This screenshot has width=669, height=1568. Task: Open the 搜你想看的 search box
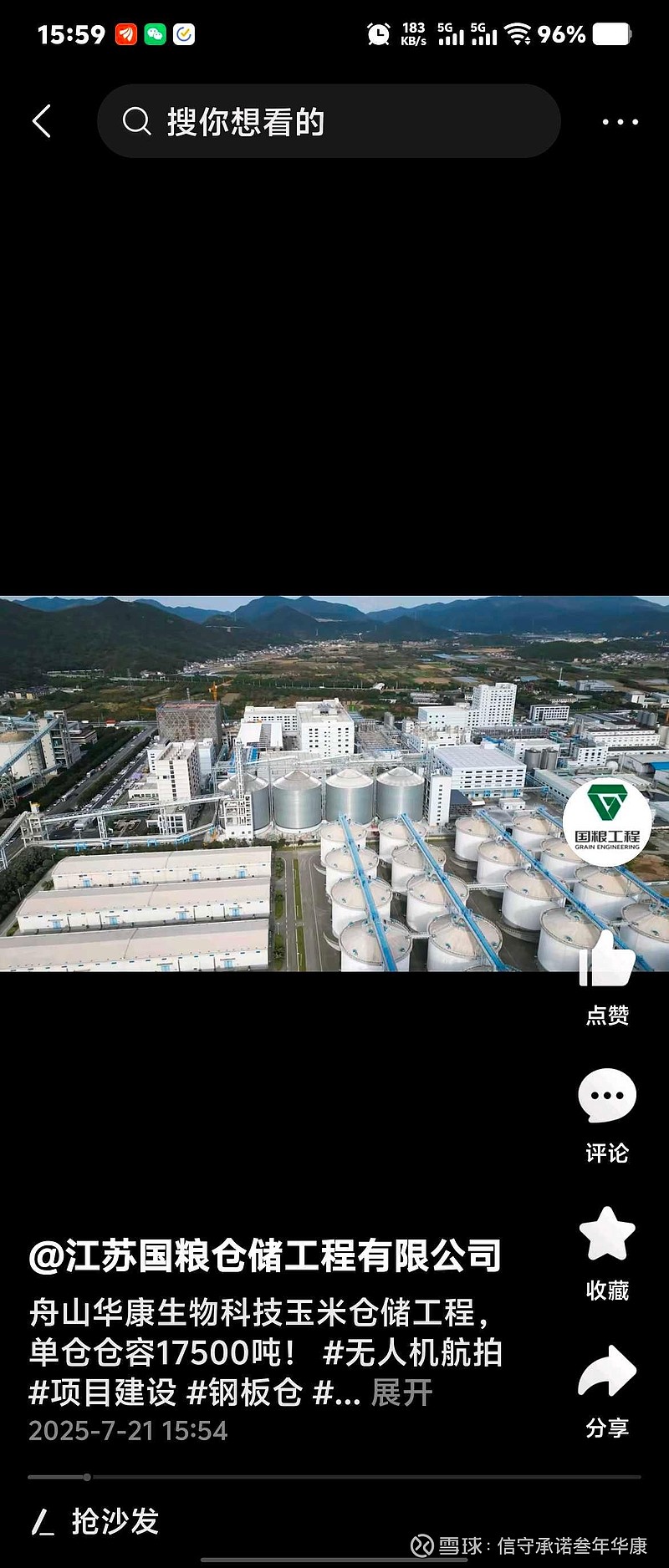[328, 121]
